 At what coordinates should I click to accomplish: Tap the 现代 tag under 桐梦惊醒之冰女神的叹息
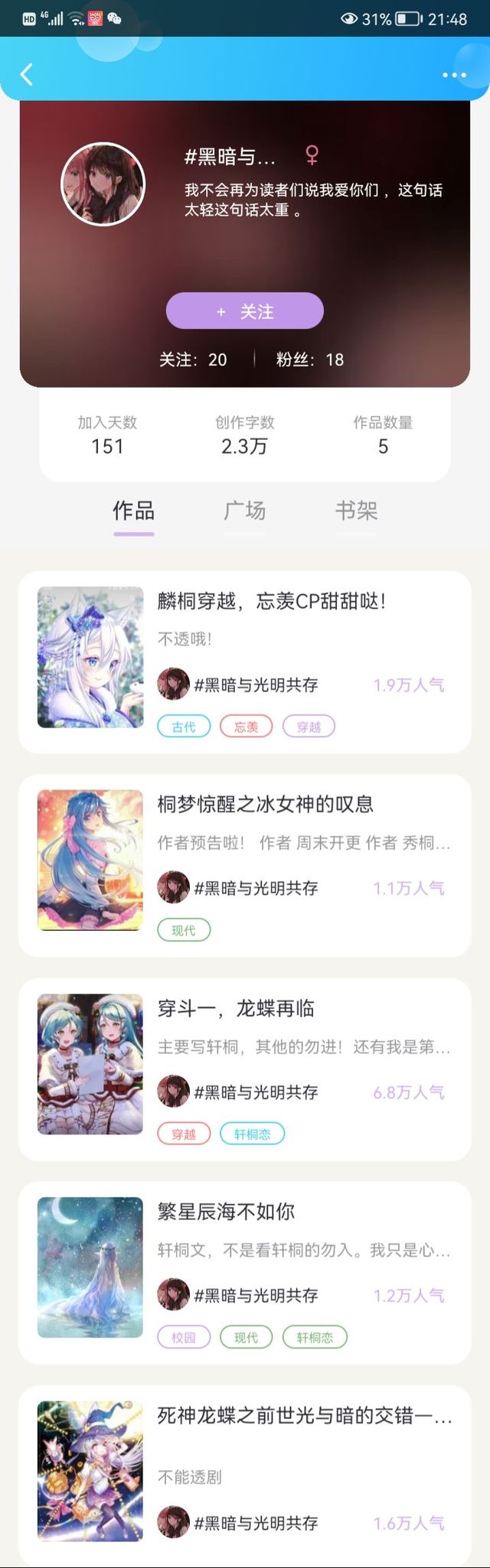184,930
